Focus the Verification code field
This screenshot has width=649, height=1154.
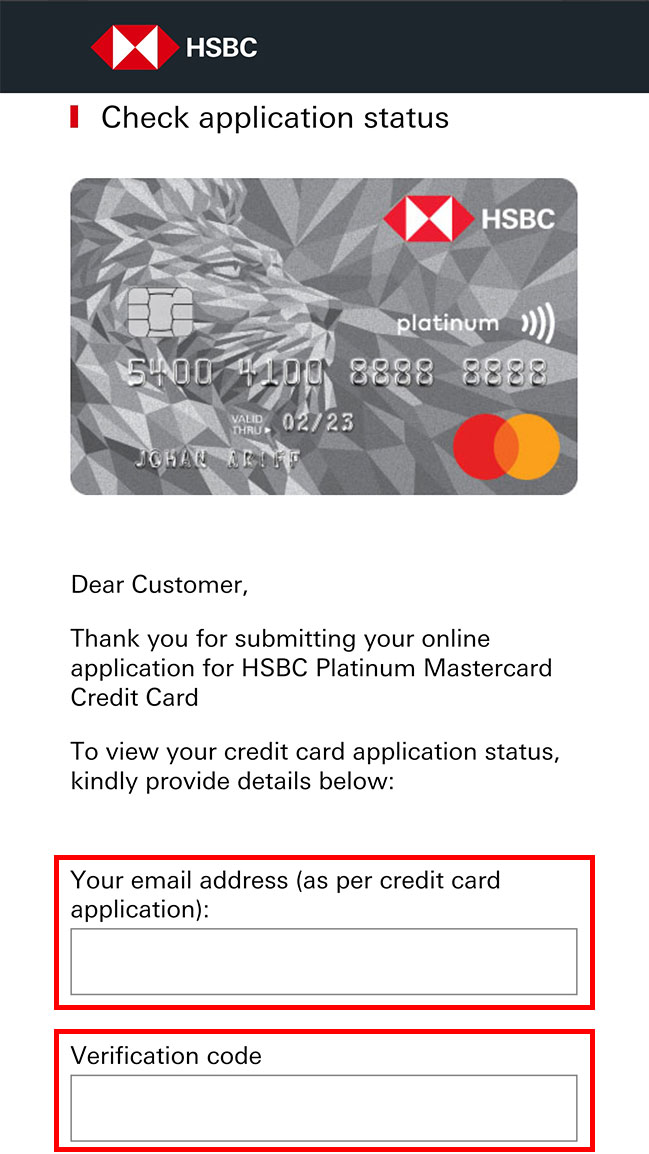324,1108
